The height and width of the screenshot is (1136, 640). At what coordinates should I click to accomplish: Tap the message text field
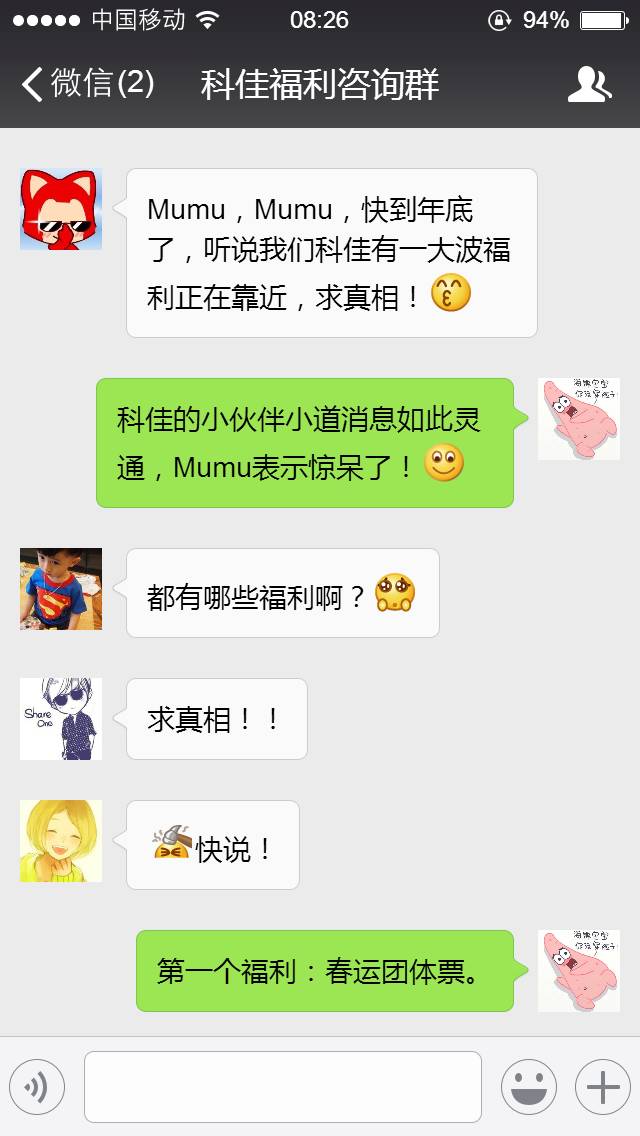tap(282, 1087)
